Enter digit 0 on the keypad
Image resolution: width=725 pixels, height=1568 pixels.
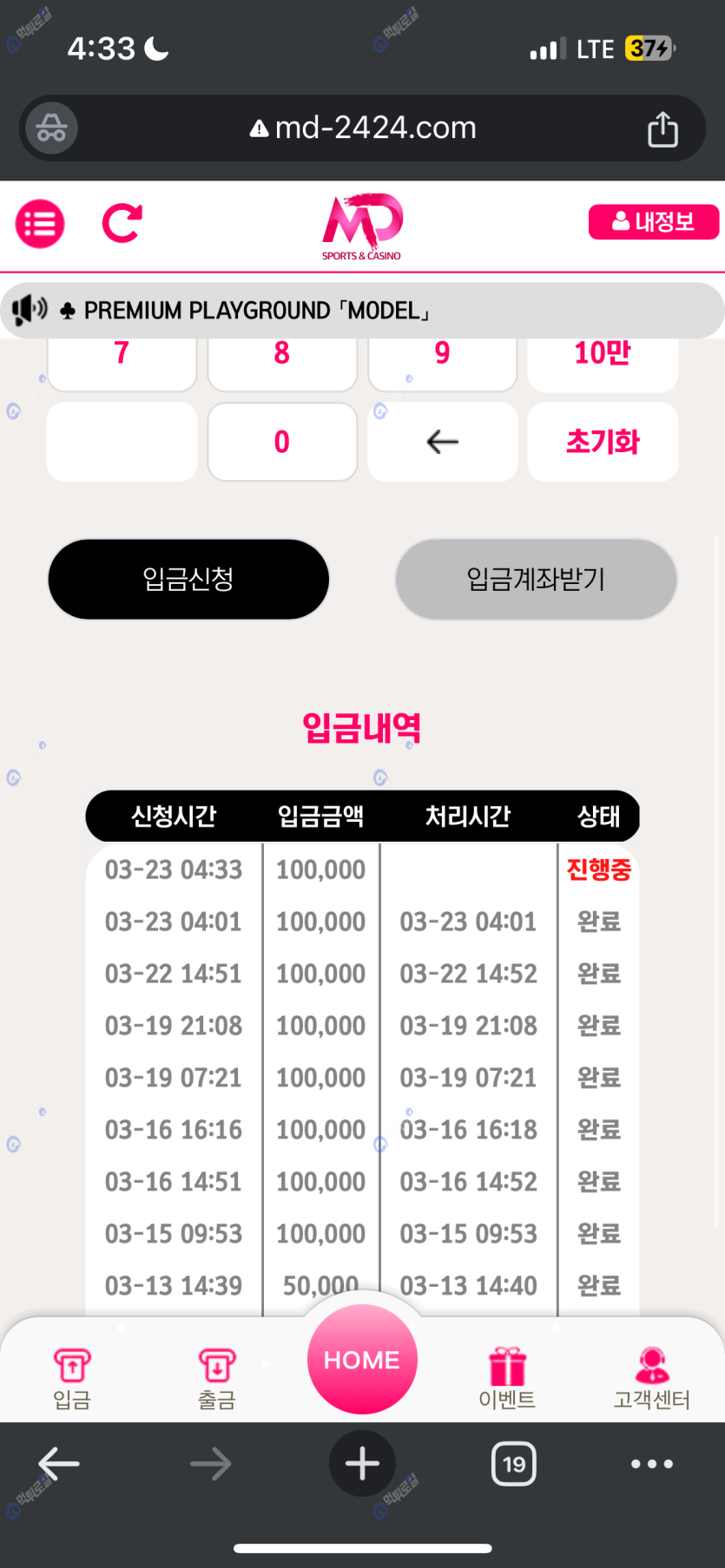(282, 442)
